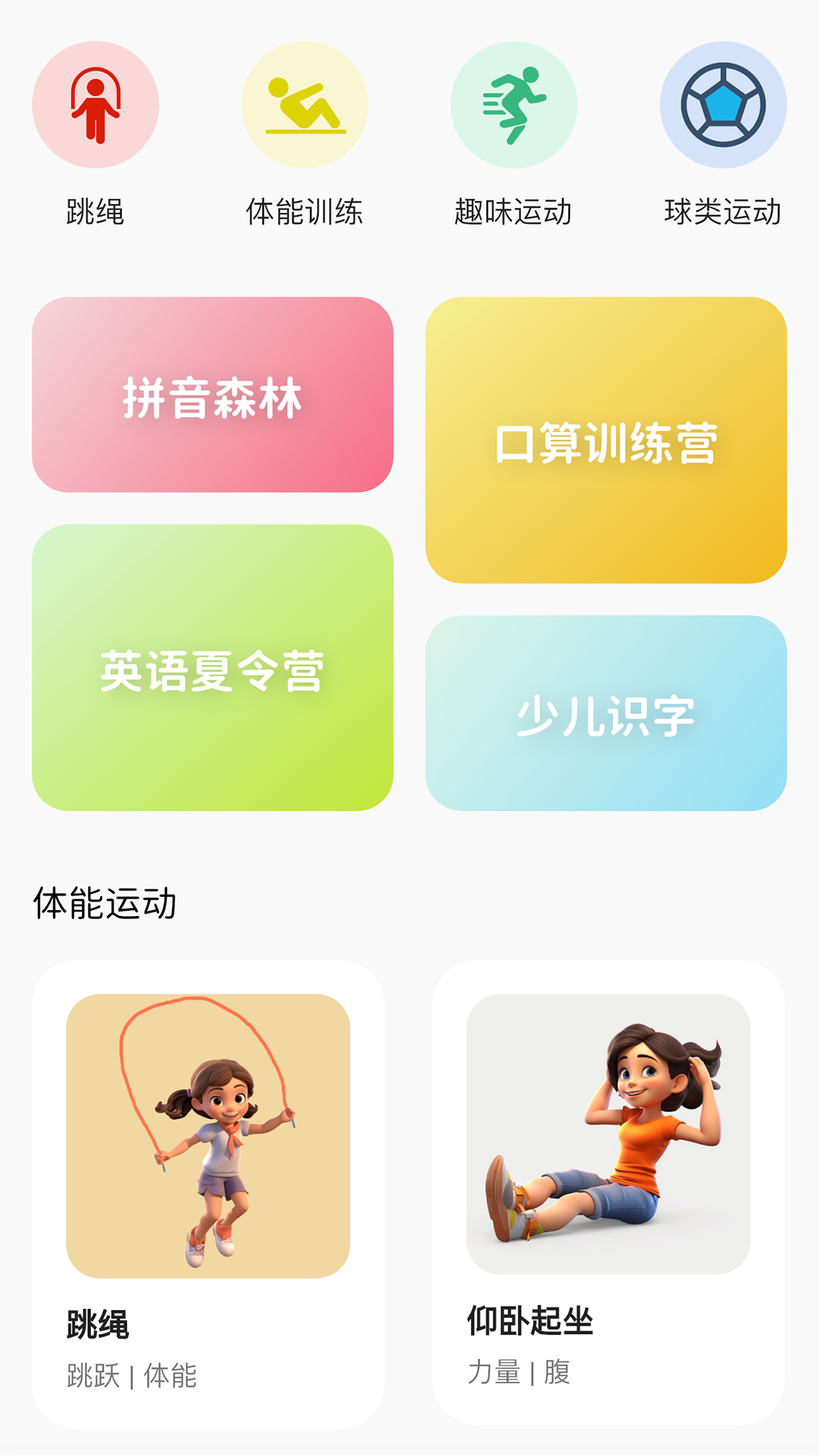Select the 体能训练 category
819x1456 pixels.
pyautogui.click(x=305, y=105)
